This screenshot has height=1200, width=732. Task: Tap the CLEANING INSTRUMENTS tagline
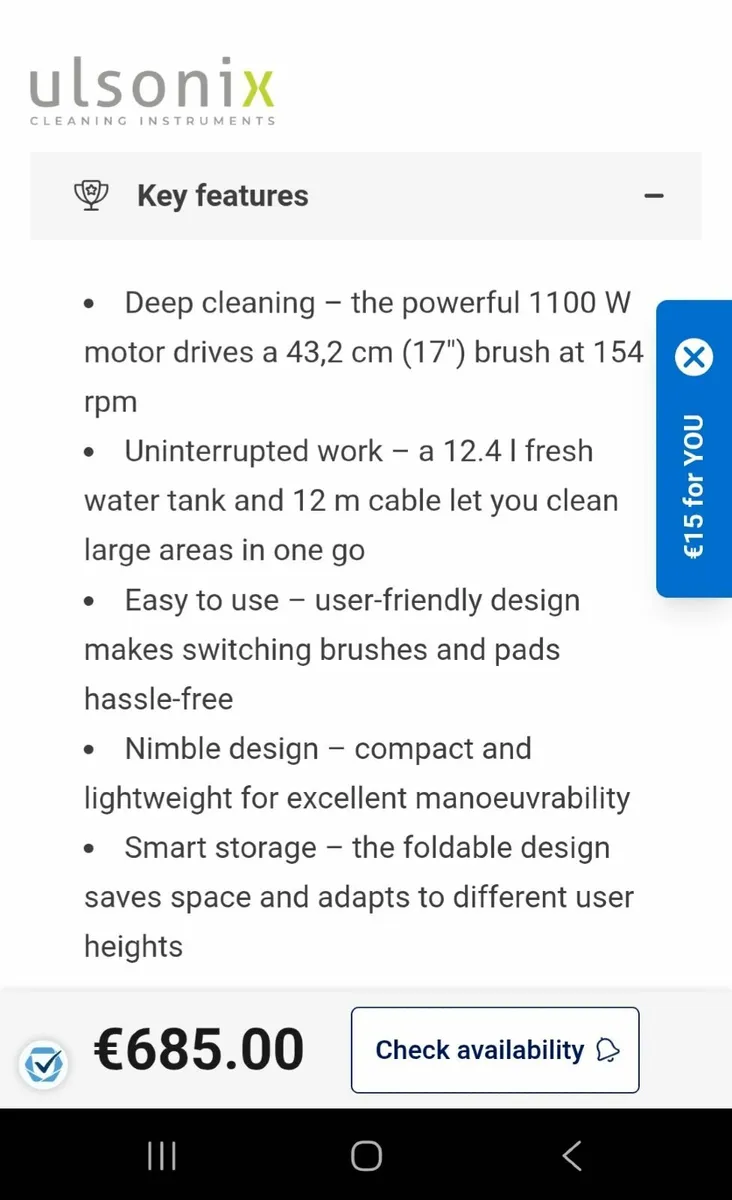coord(150,121)
